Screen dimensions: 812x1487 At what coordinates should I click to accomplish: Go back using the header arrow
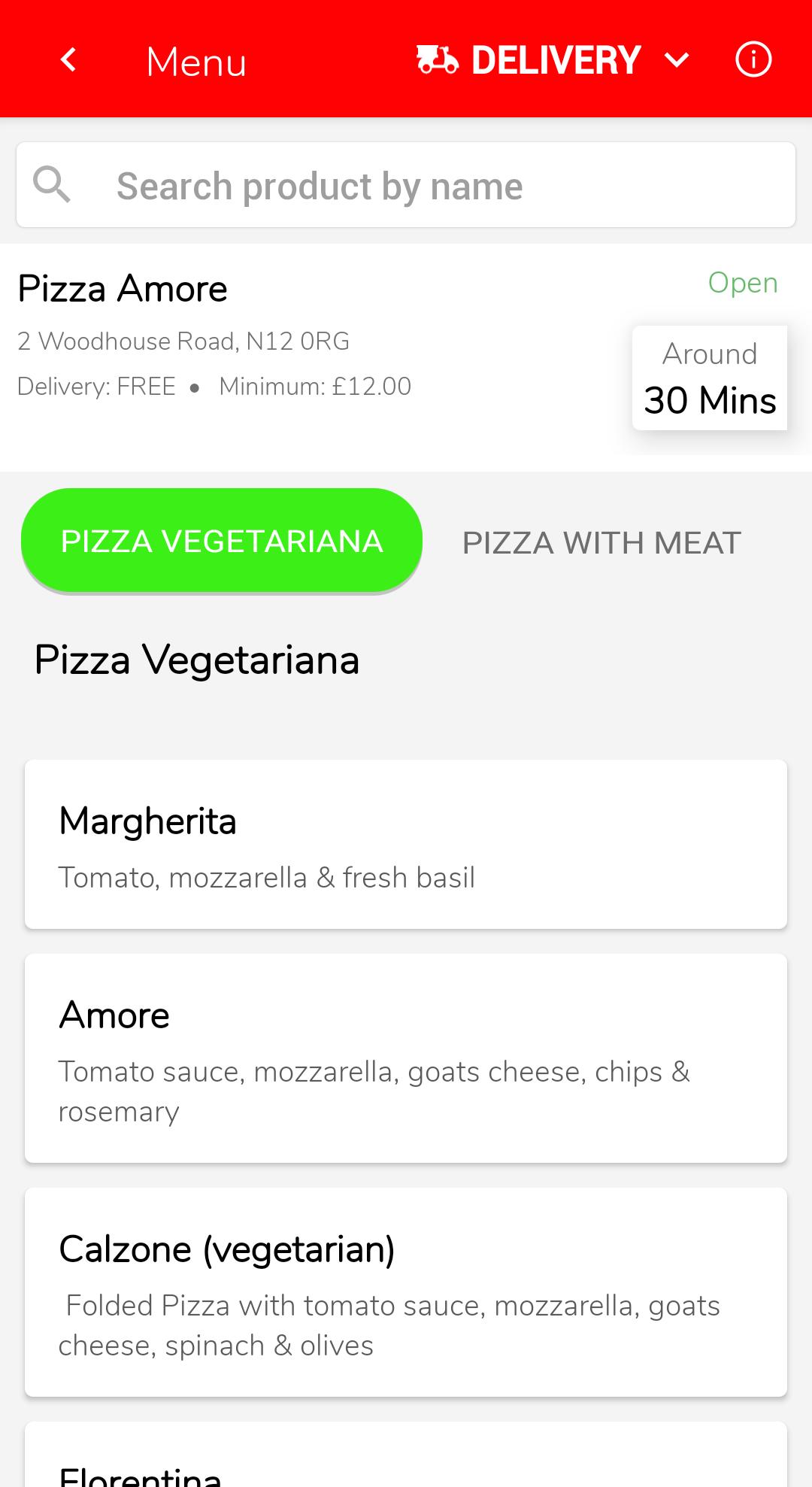point(68,59)
